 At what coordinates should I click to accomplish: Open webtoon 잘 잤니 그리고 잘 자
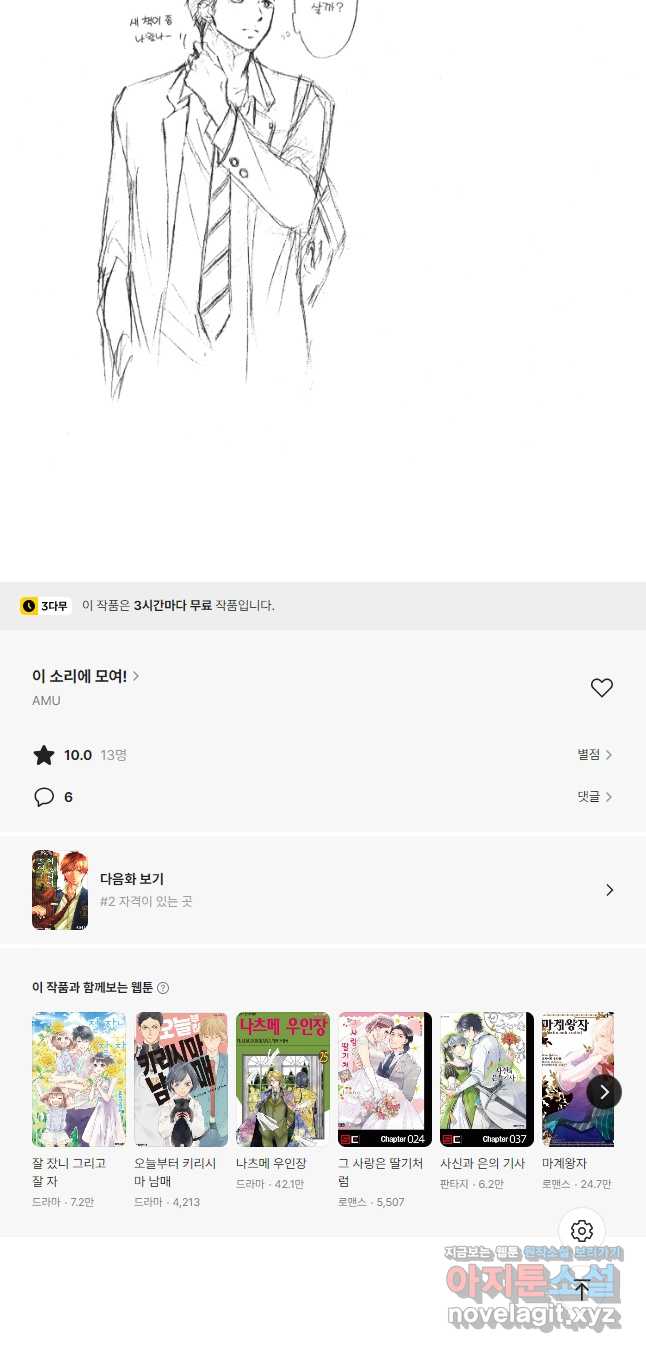click(x=79, y=1080)
